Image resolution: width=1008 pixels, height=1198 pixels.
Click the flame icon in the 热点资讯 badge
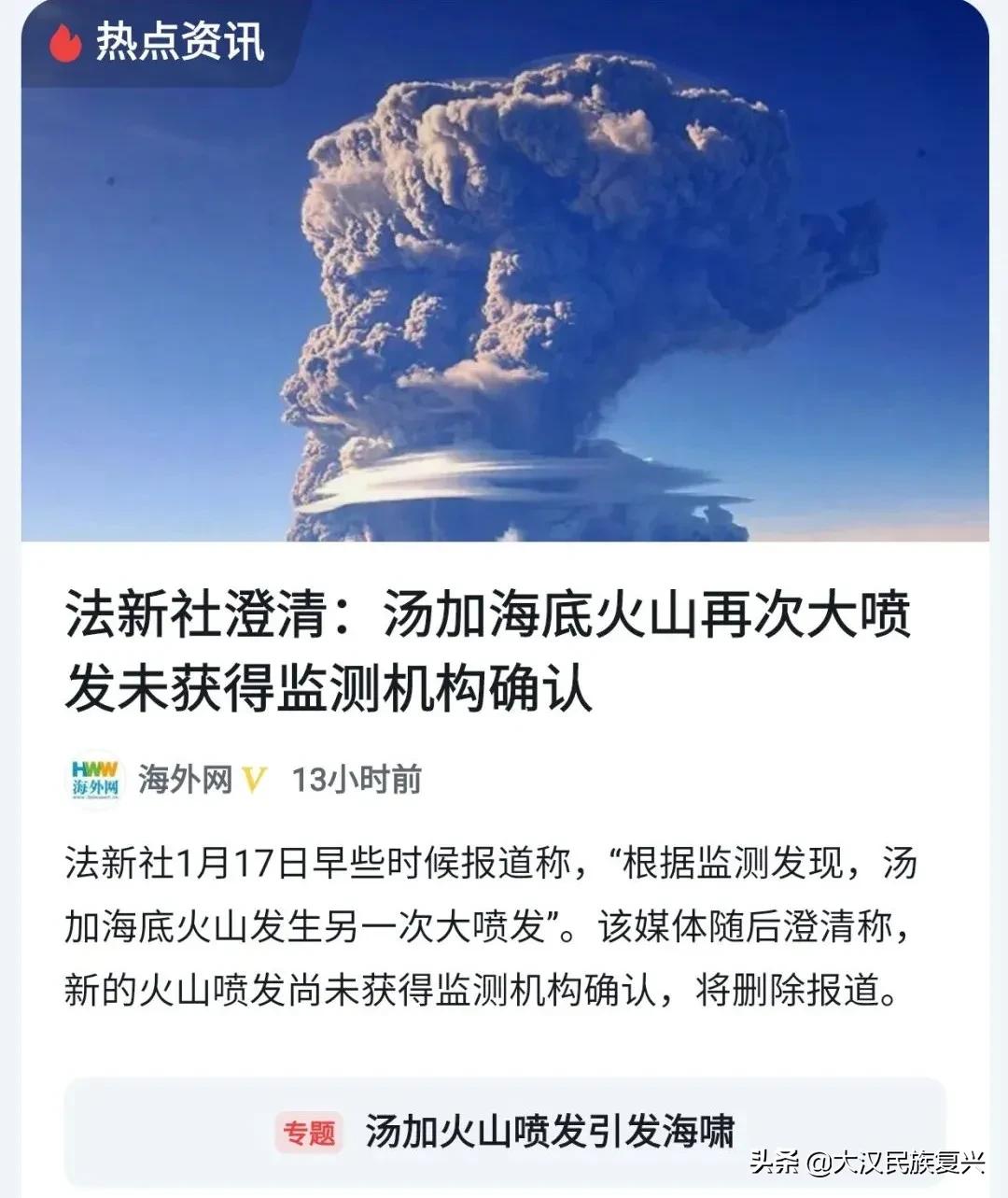pos(63,41)
